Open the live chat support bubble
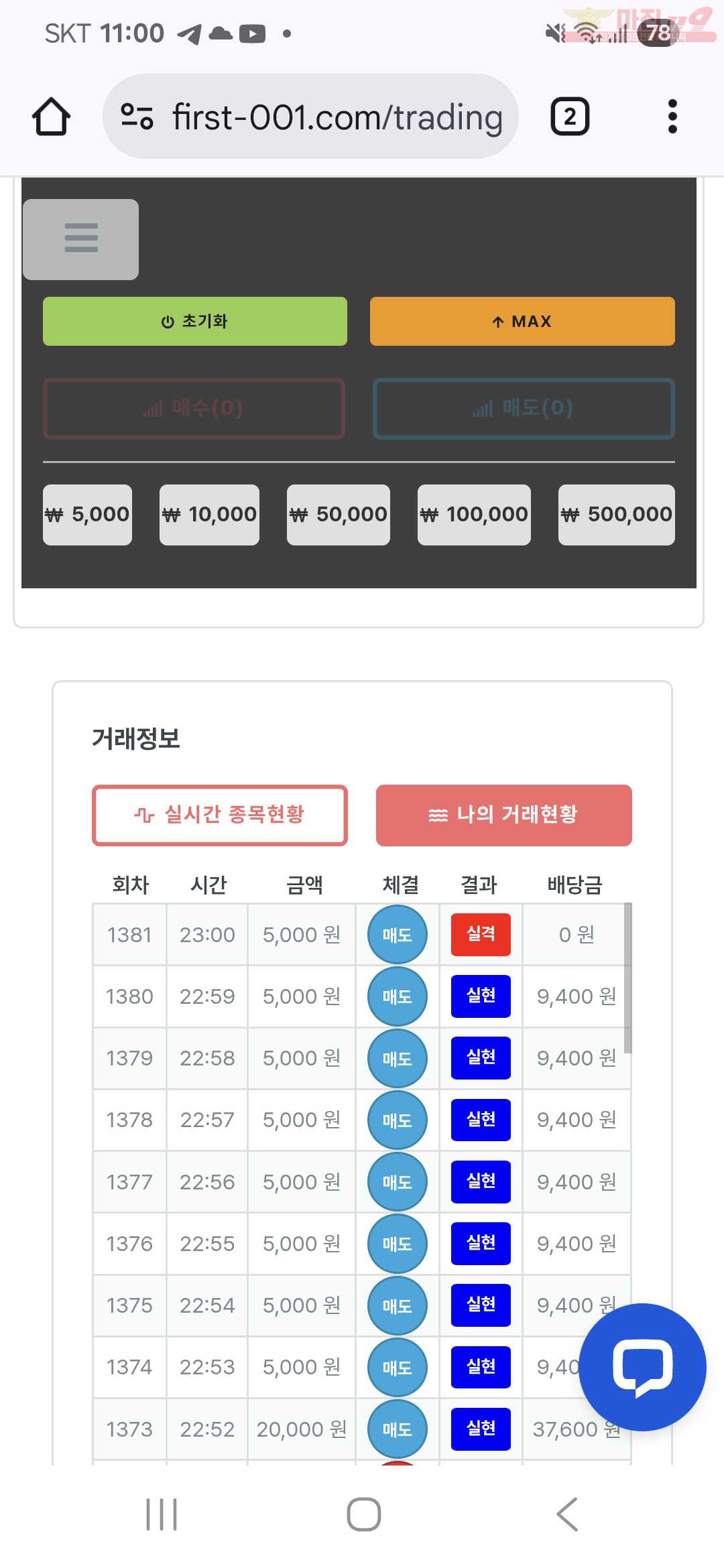The width and height of the screenshot is (724, 1568). [x=642, y=1367]
